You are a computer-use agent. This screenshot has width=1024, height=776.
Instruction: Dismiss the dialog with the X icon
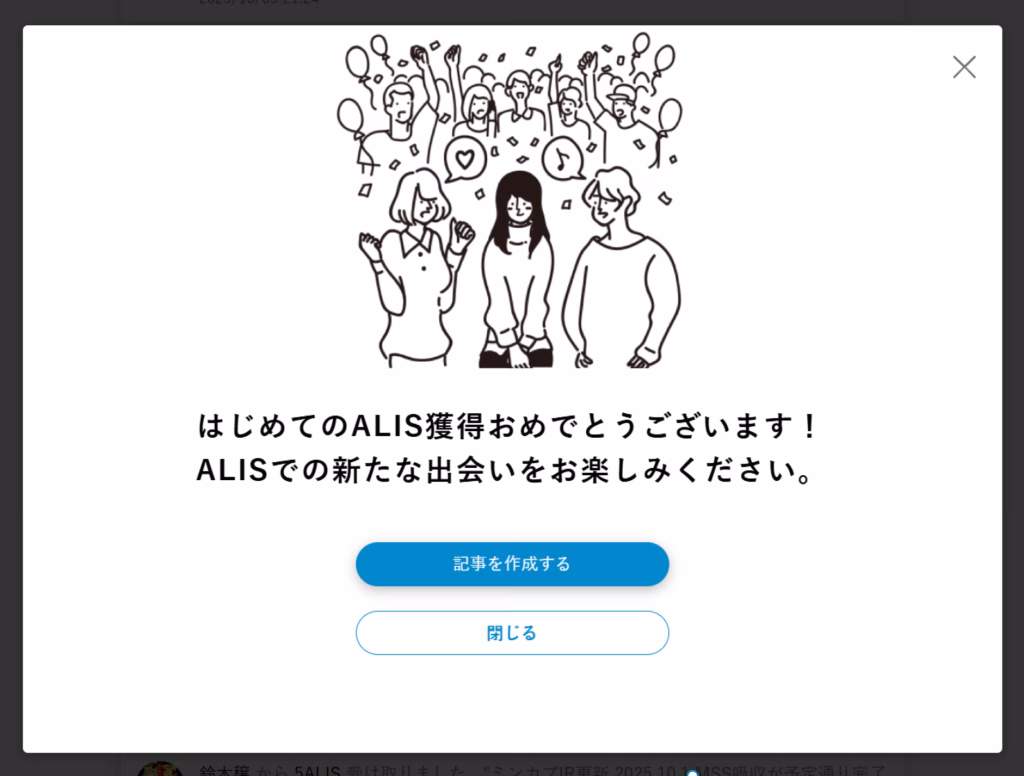(x=964, y=67)
